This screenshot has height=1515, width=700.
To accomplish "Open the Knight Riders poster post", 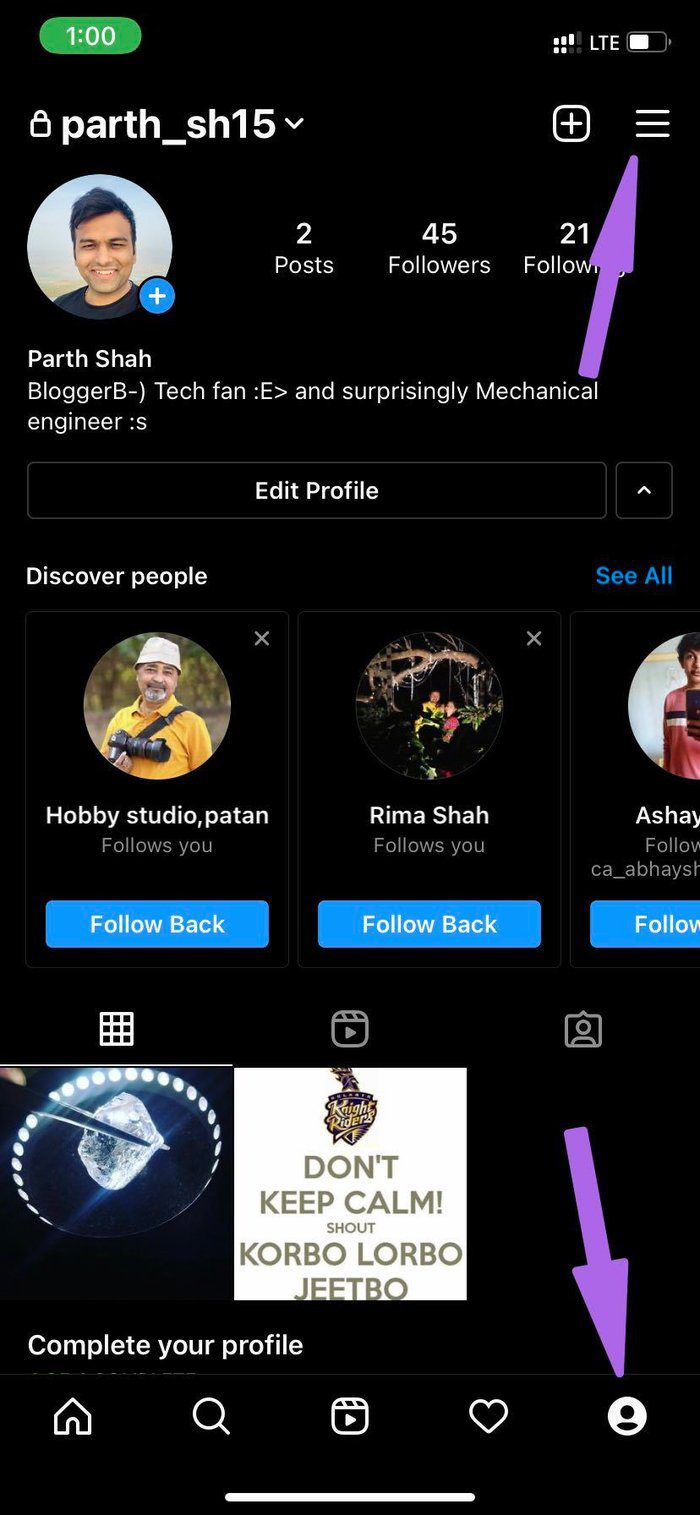I will 350,1184.
